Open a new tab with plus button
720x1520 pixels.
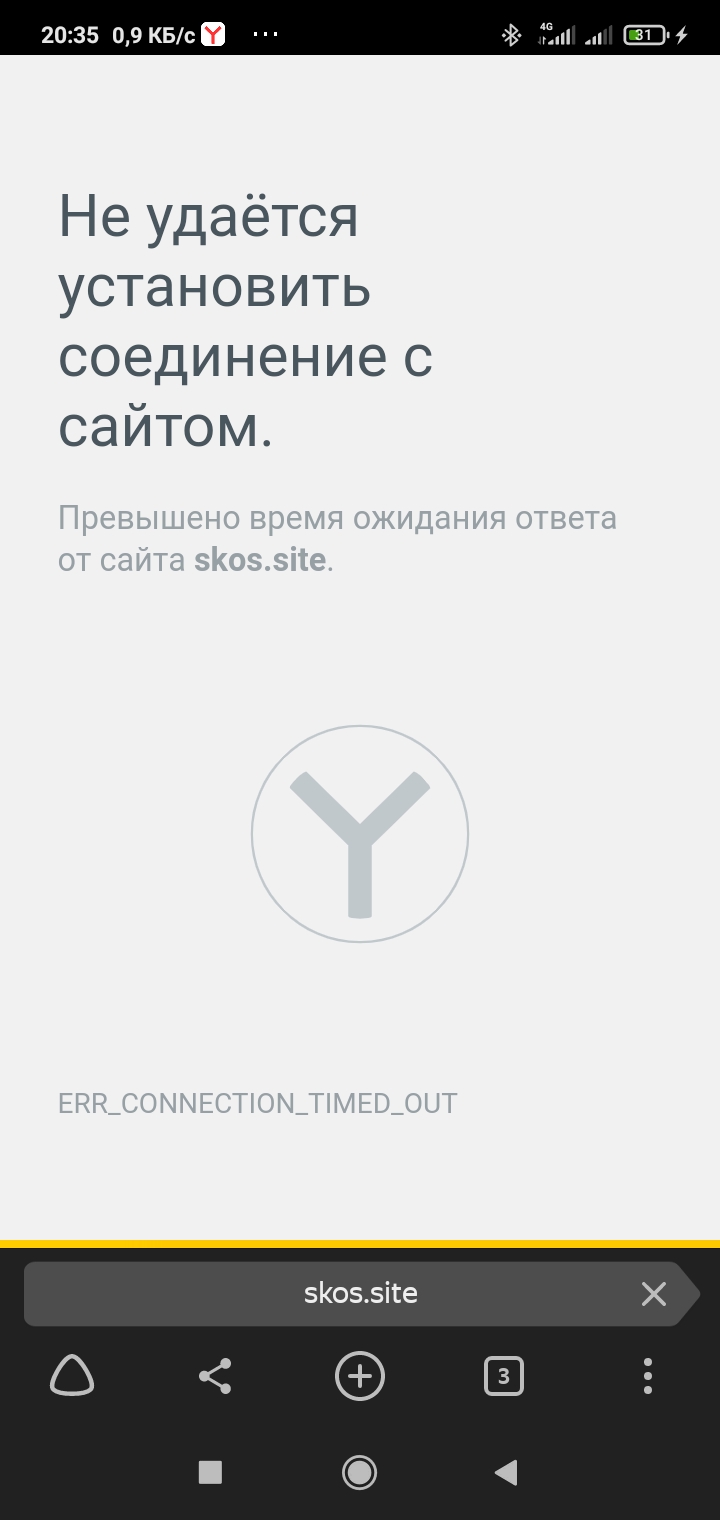pyautogui.click(x=360, y=1377)
